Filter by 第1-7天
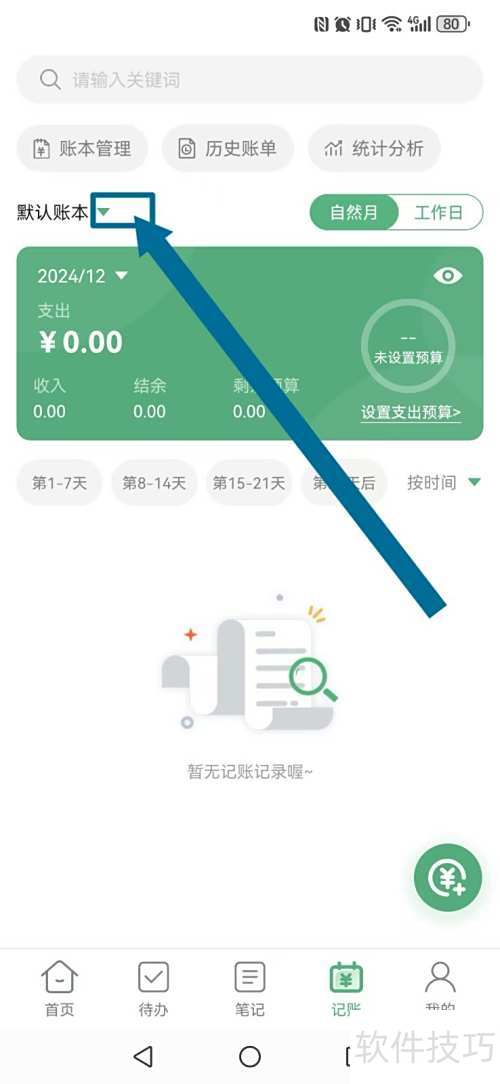500x1084 pixels. 59,483
